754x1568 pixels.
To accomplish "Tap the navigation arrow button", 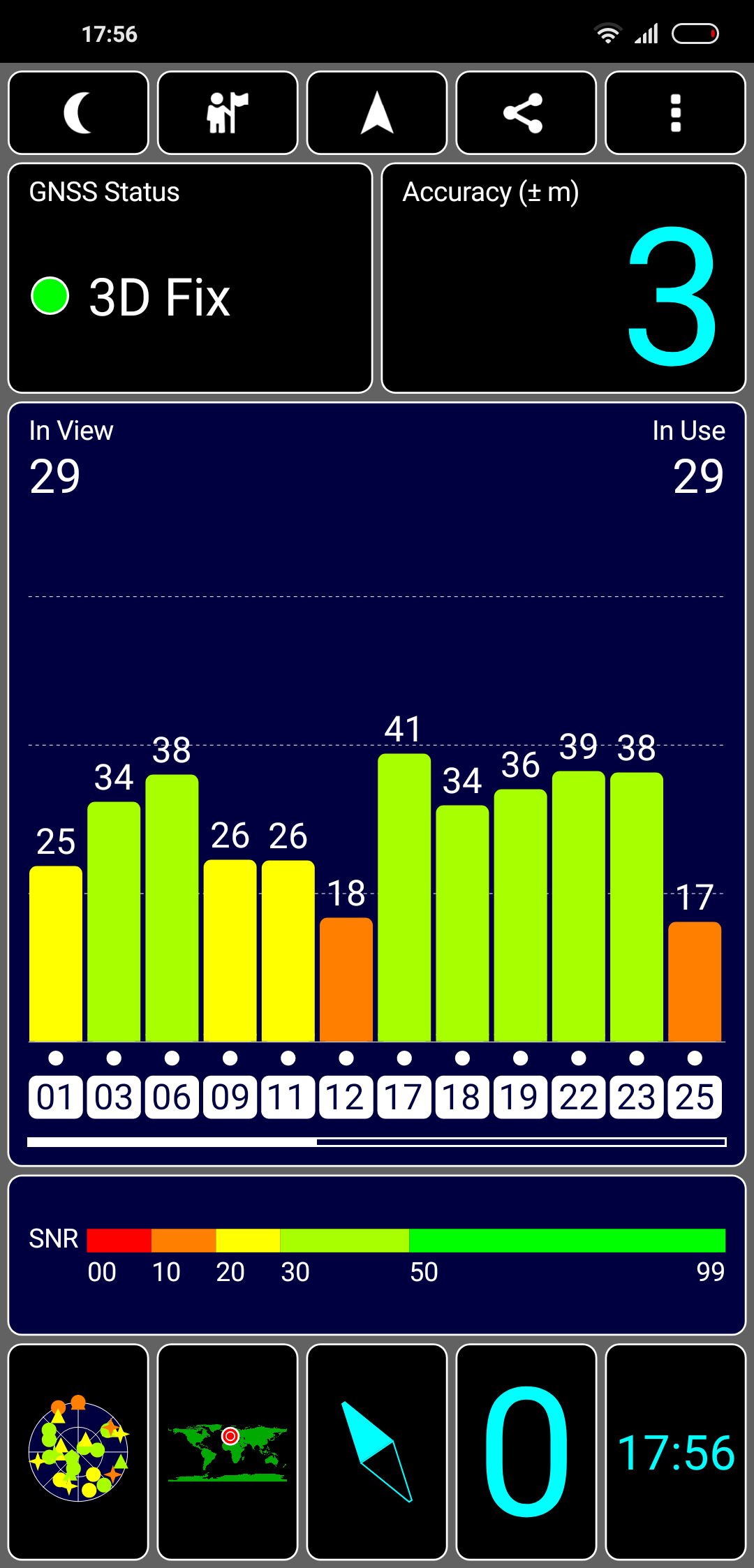I will pyautogui.click(x=377, y=112).
